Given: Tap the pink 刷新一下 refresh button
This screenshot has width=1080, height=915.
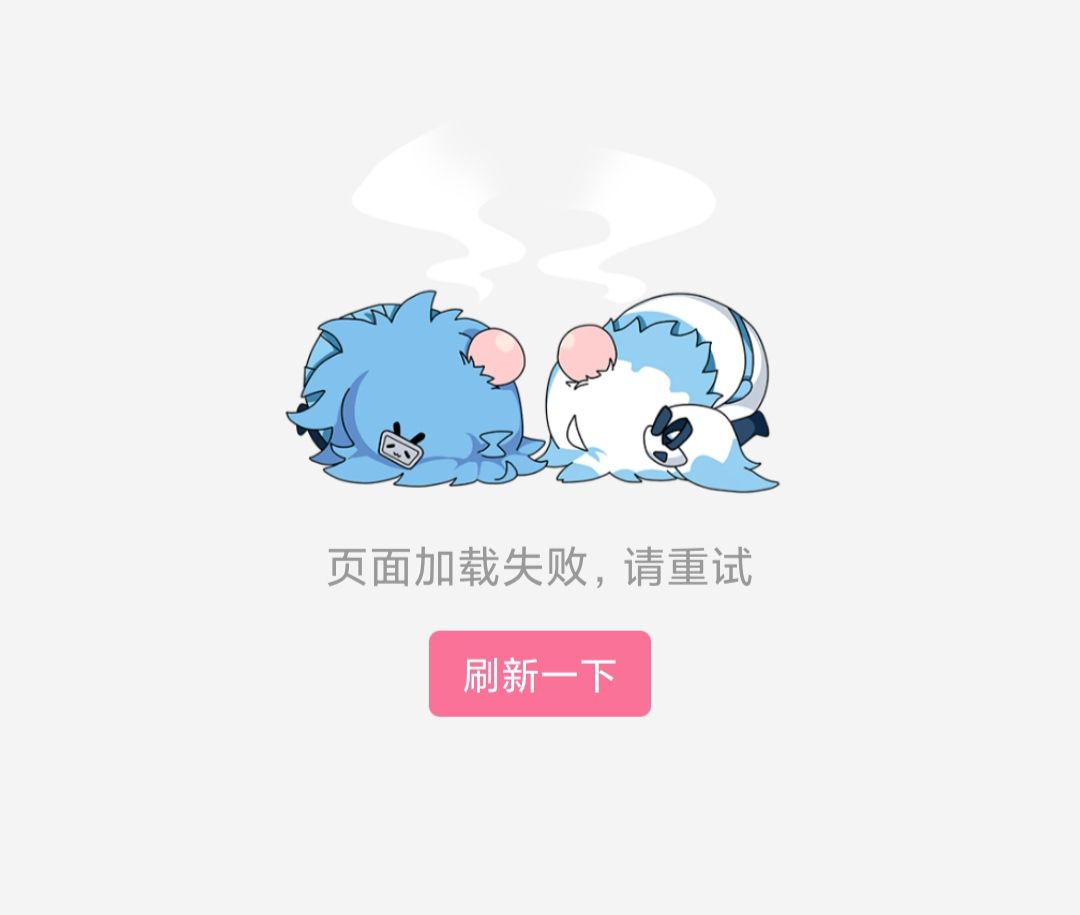Looking at the screenshot, I should 540,674.
